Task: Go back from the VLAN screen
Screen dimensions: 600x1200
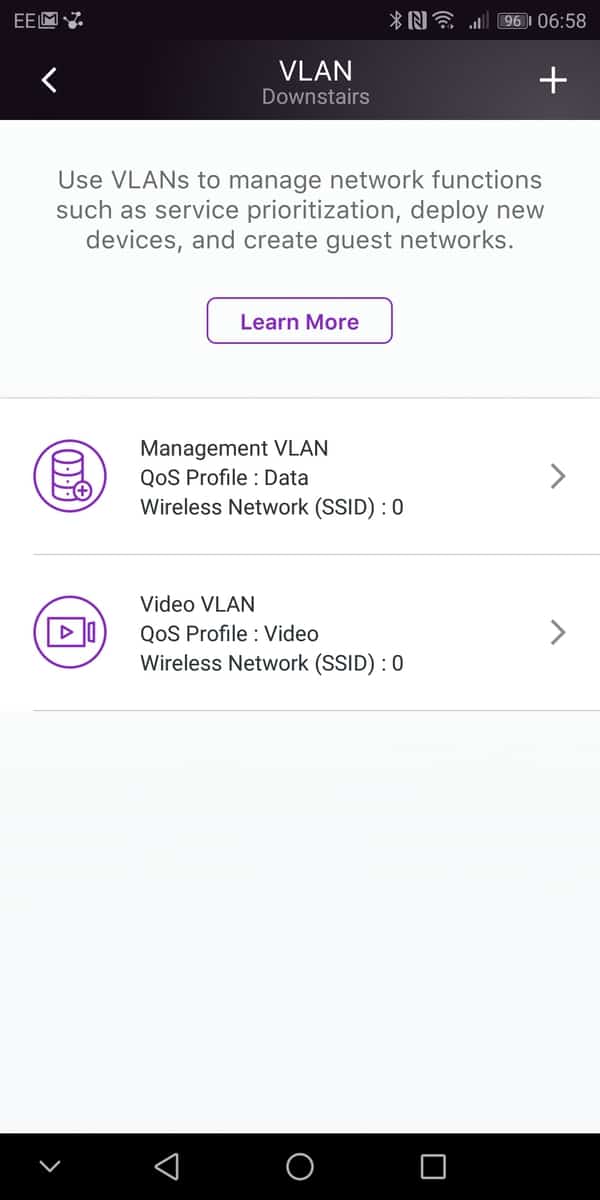Action: click(49, 81)
